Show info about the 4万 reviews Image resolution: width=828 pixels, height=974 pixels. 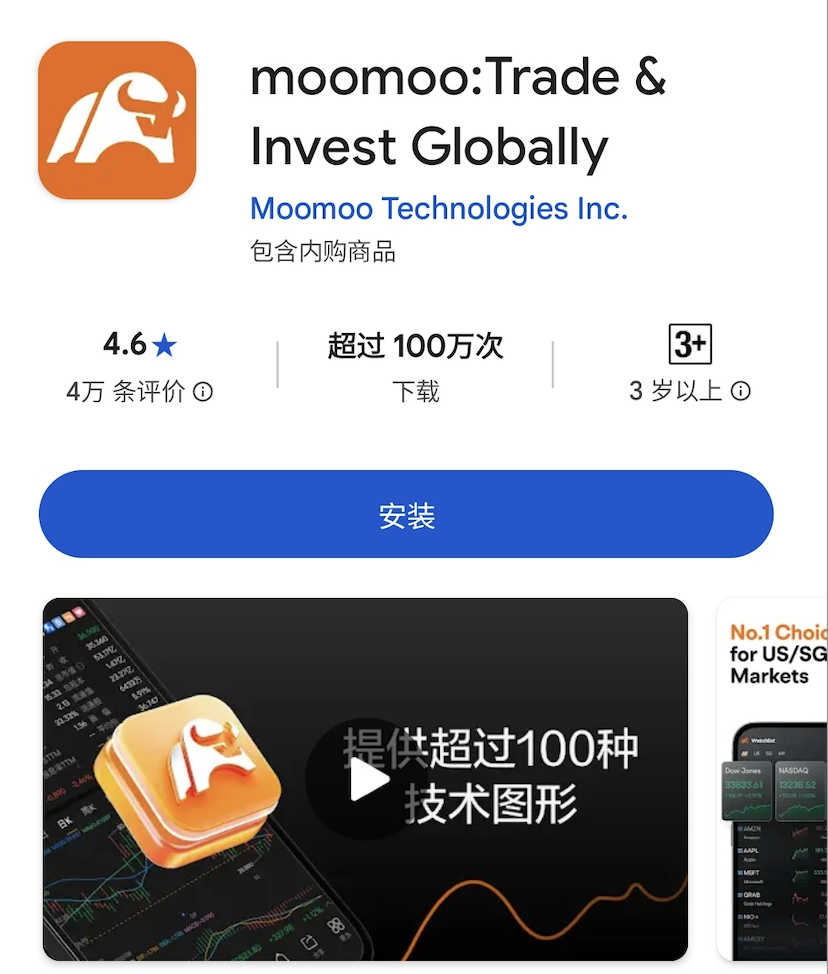pyautogui.click(x=203, y=392)
